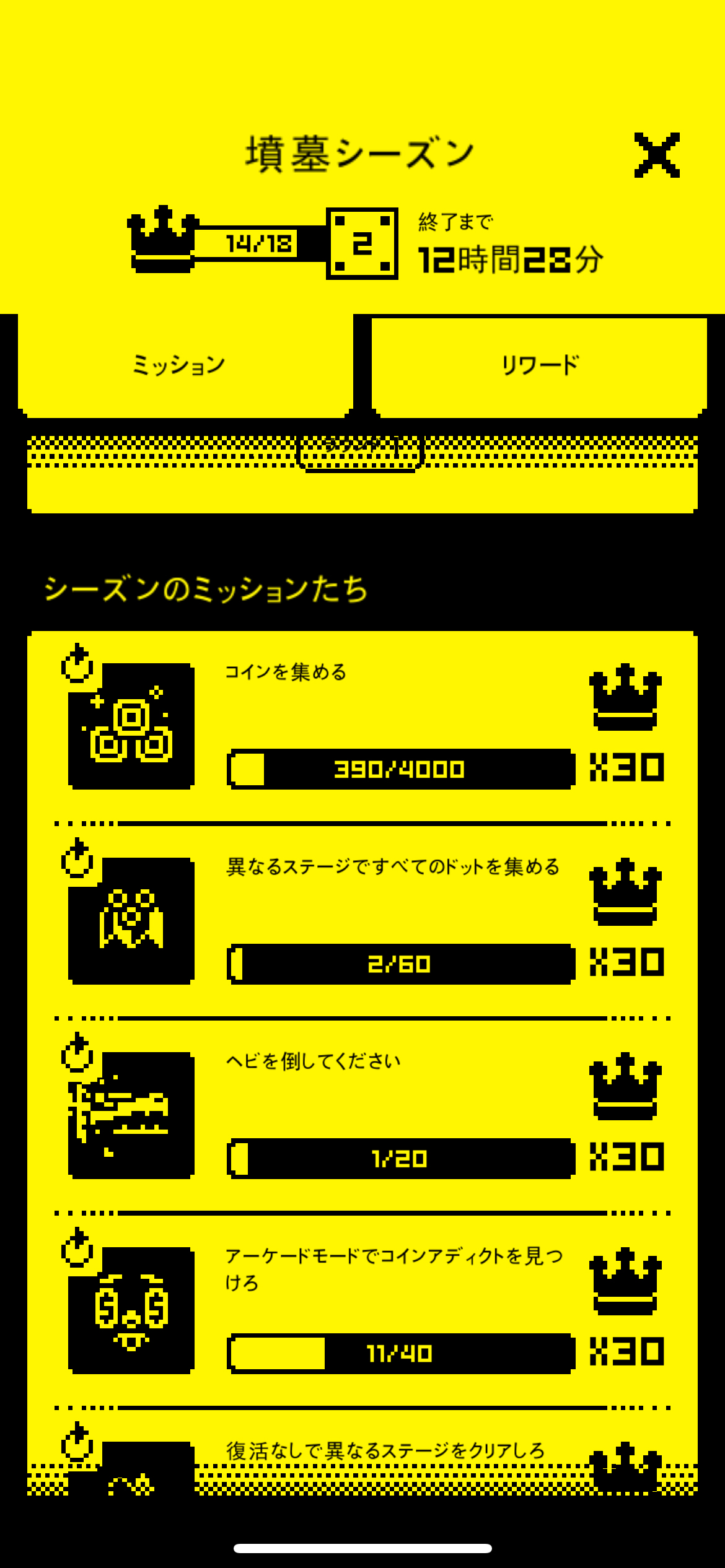Open the level 2 reward box

362,243
